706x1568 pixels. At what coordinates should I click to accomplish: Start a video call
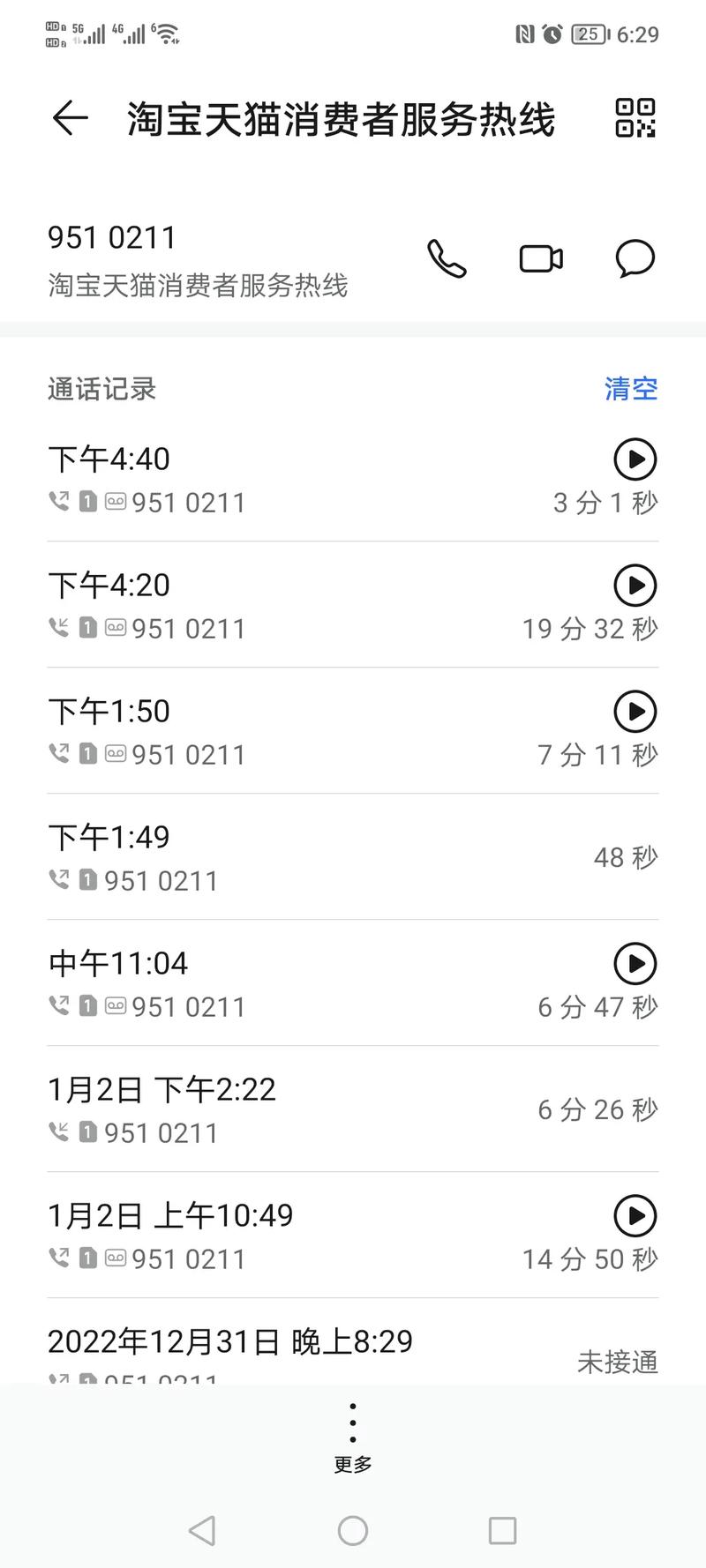541,258
